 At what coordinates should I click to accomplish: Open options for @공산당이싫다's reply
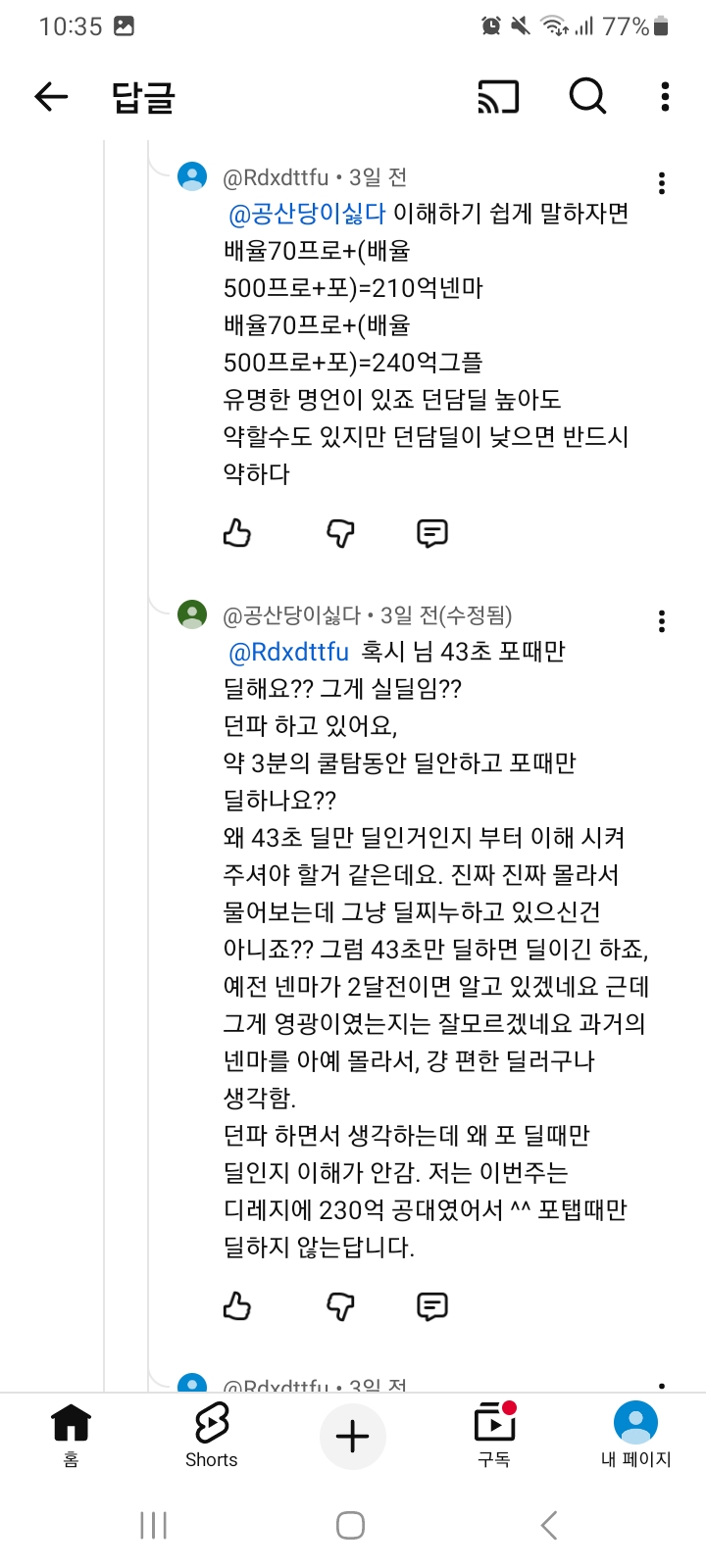tap(662, 621)
